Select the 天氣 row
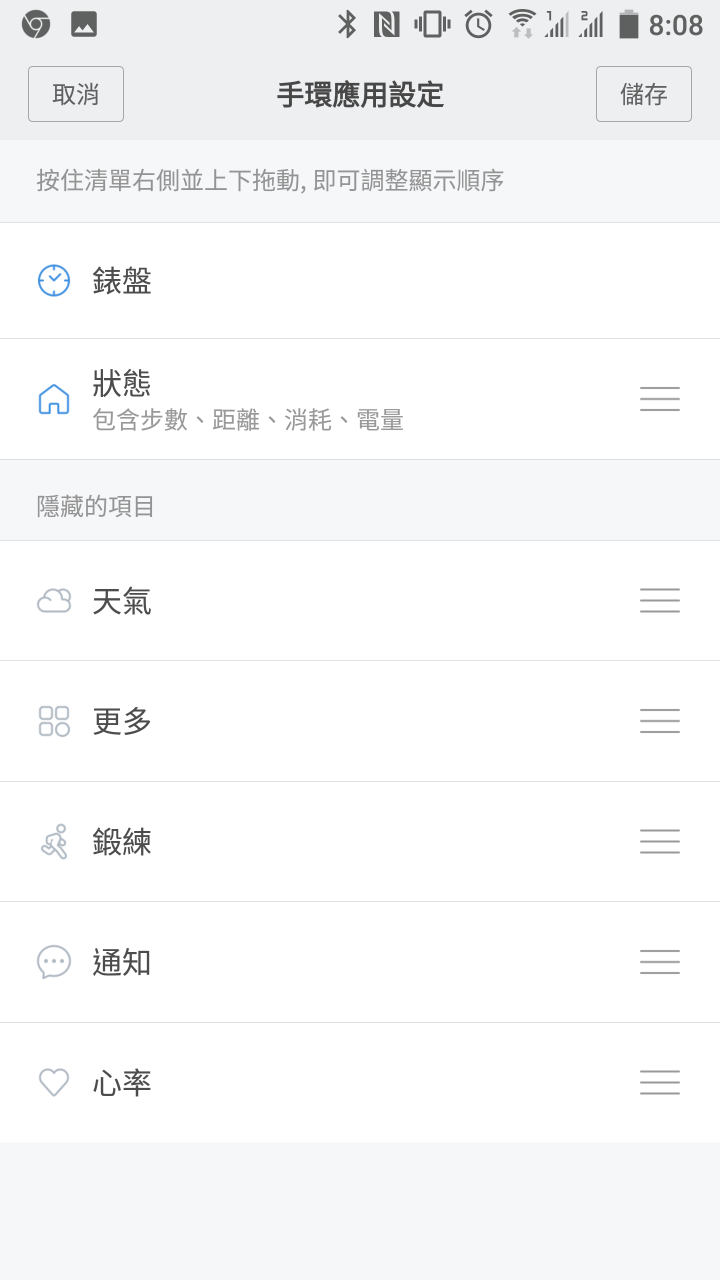This screenshot has height=1280, width=720. click(x=360, y=601)
